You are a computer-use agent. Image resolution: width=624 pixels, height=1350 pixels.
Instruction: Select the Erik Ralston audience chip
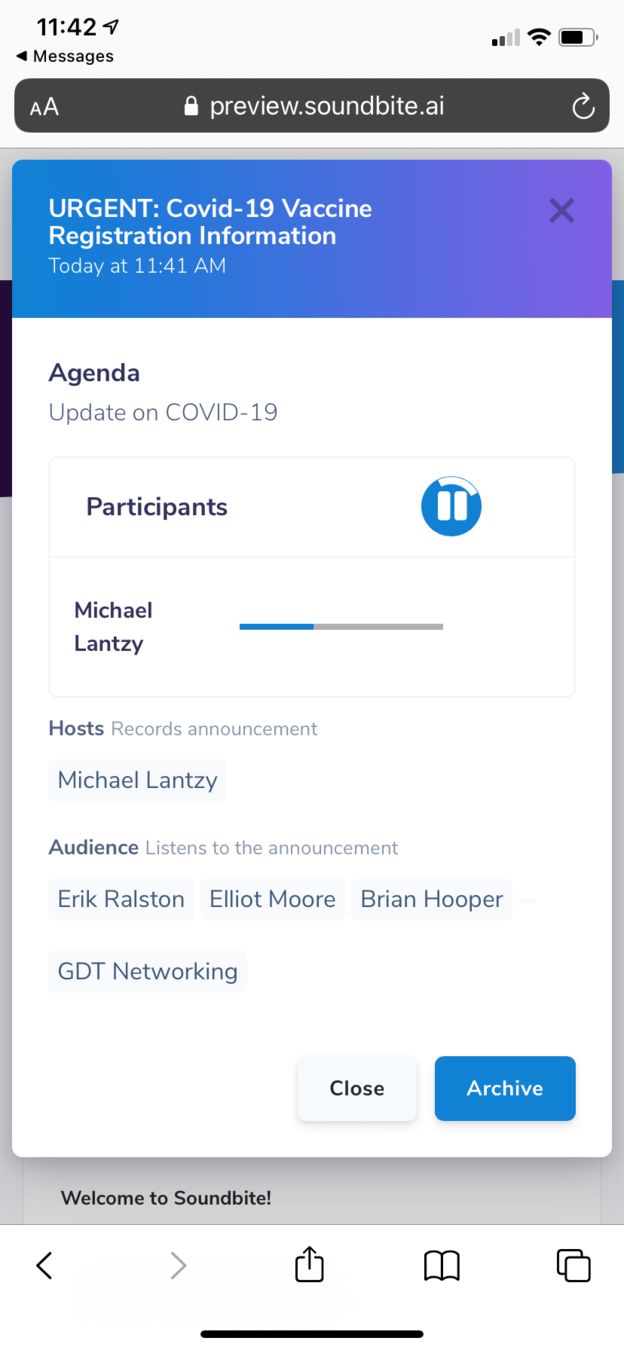[121, 899]
